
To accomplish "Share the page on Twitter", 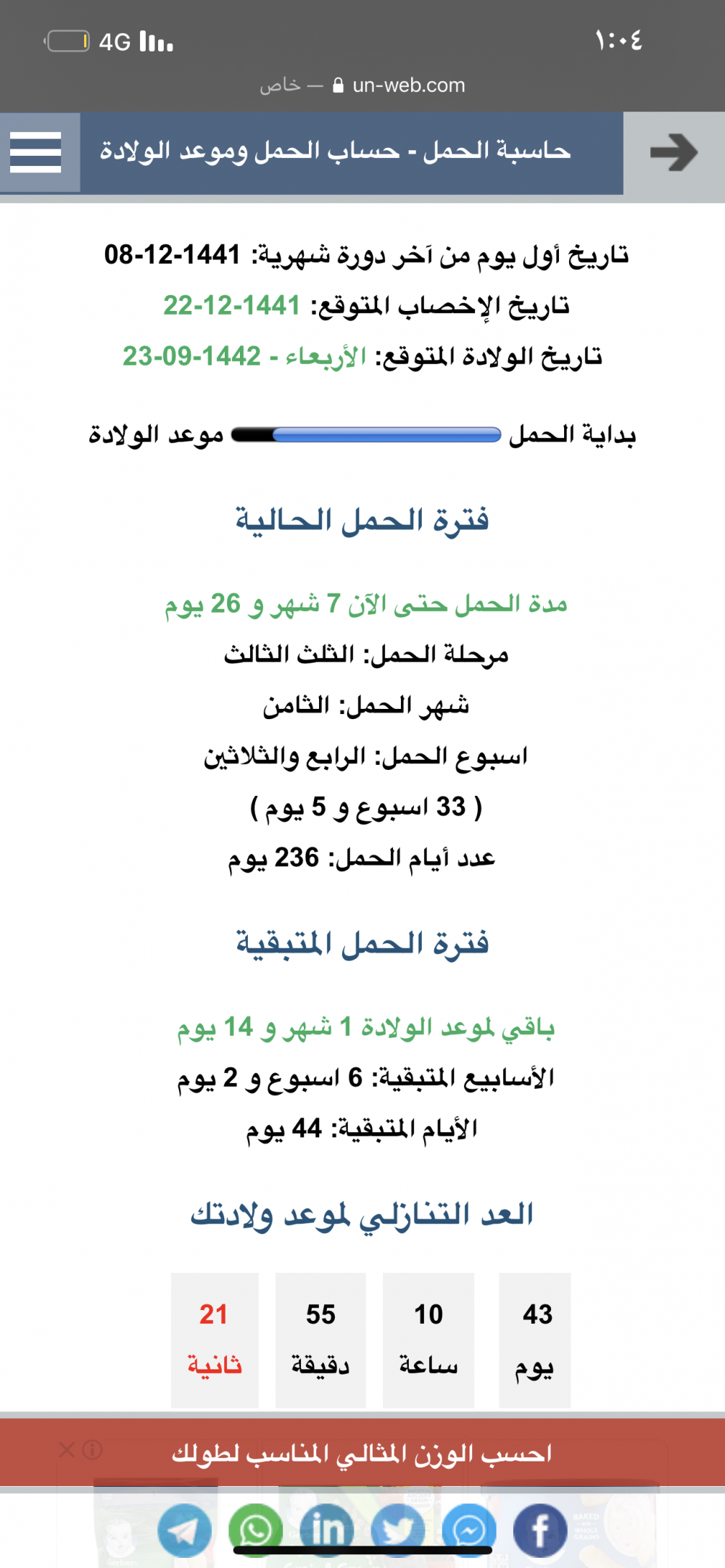I will point(397,1530).
